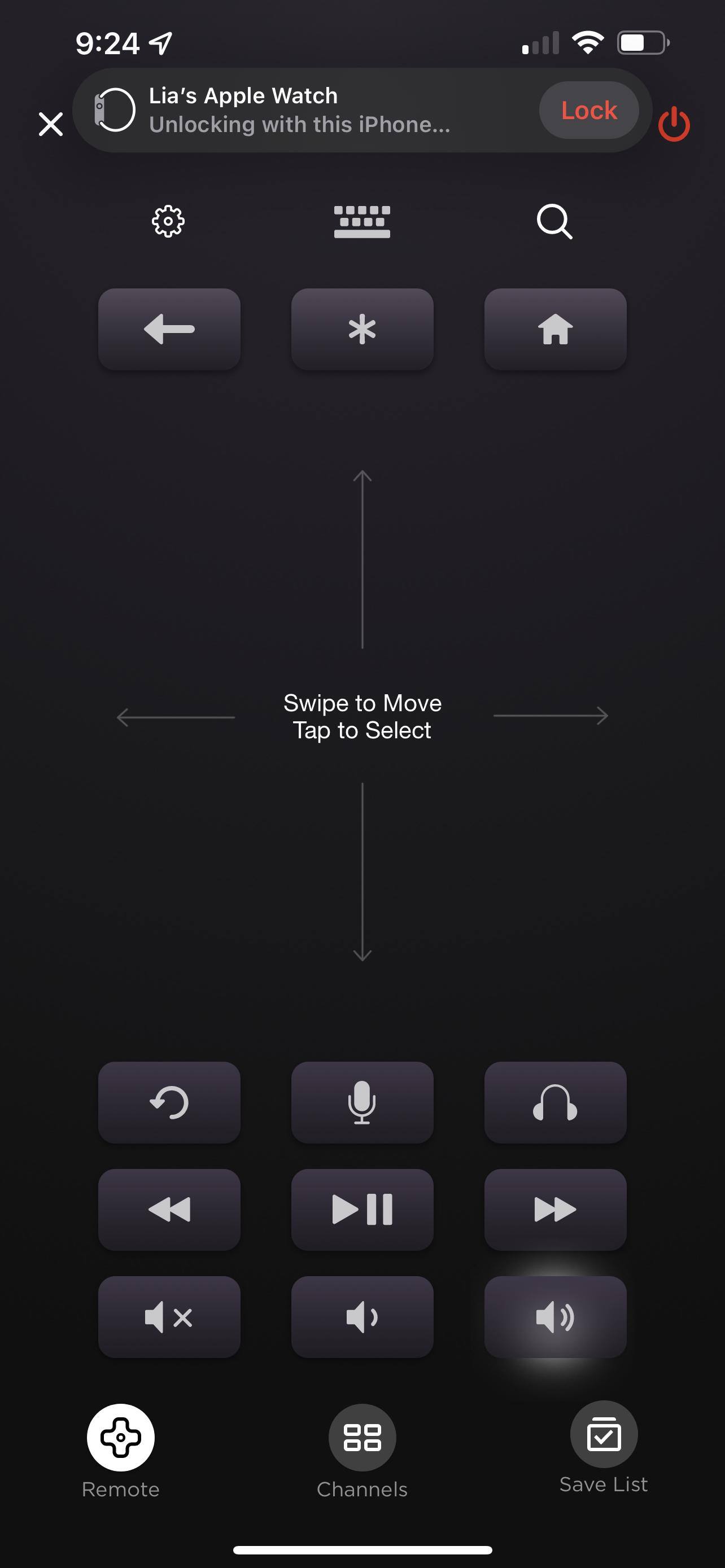
Task: Go to the home screen button
Action: [x=555, y=329]
